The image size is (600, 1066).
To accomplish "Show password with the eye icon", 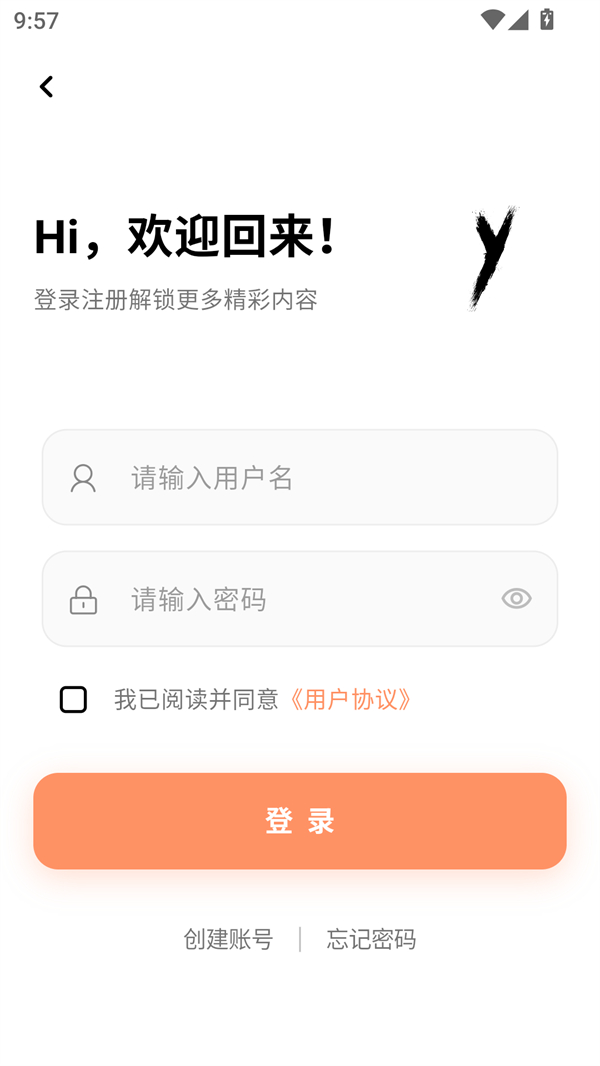I will click(516, 599).
